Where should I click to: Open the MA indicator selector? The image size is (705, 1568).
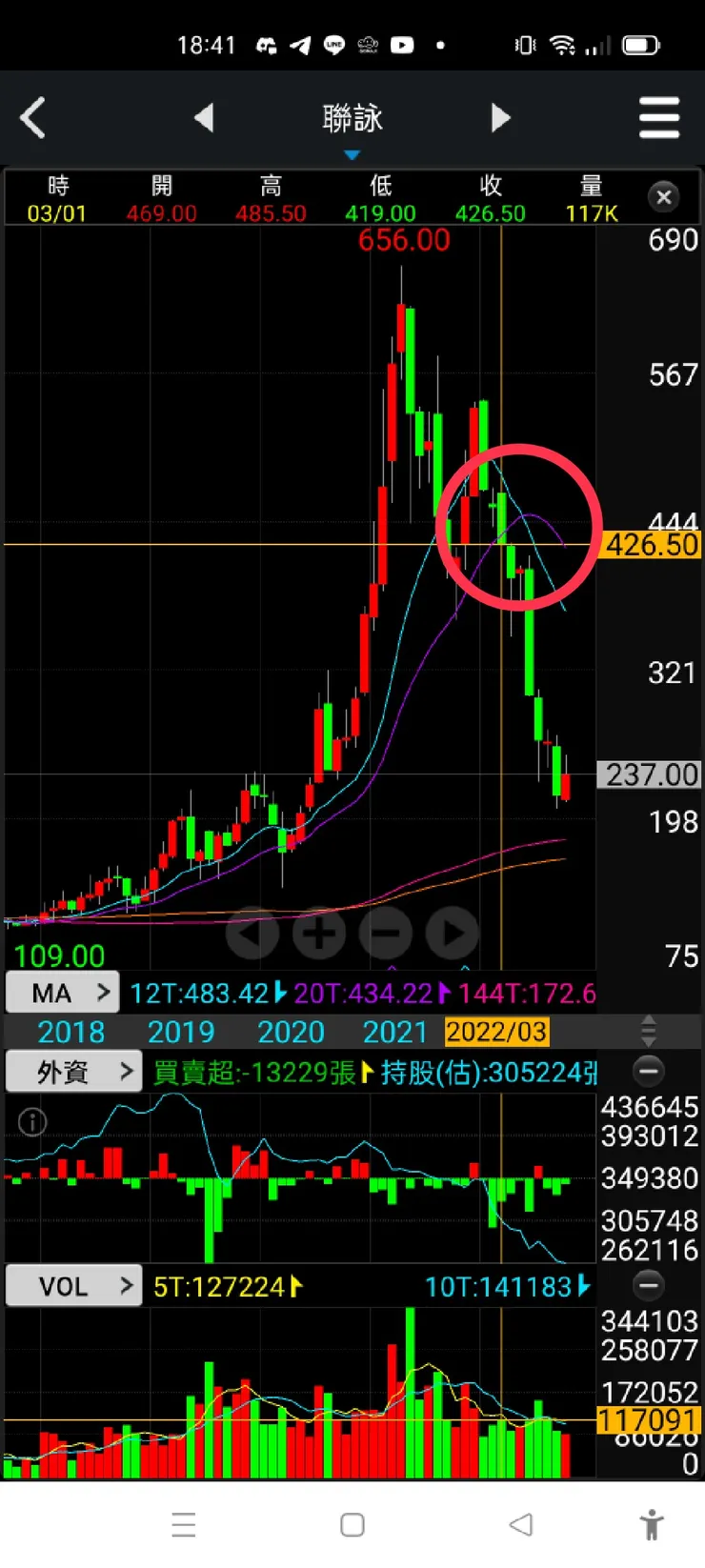click(63, 993)
